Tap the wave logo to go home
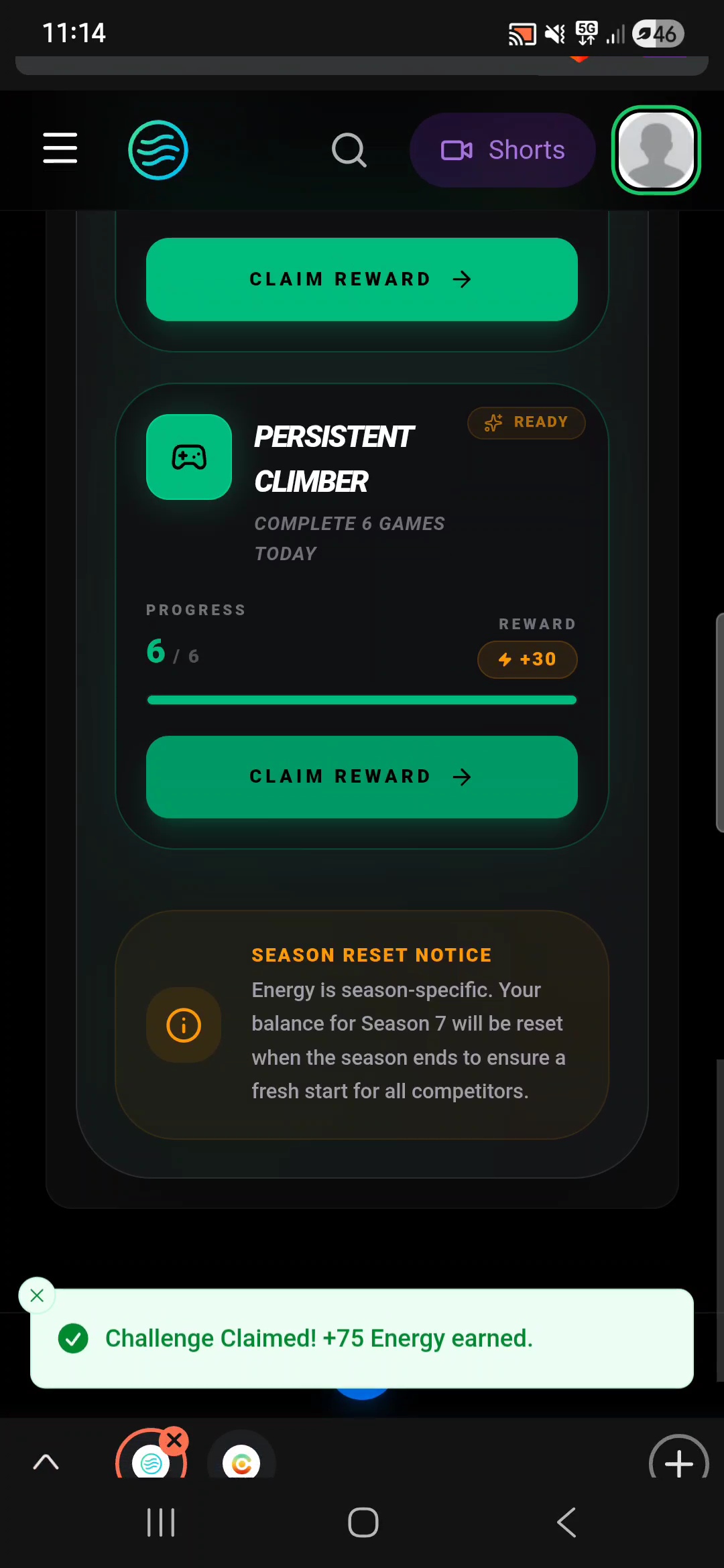This screenshot has height=1568, width=724. [x=158, y=150]
